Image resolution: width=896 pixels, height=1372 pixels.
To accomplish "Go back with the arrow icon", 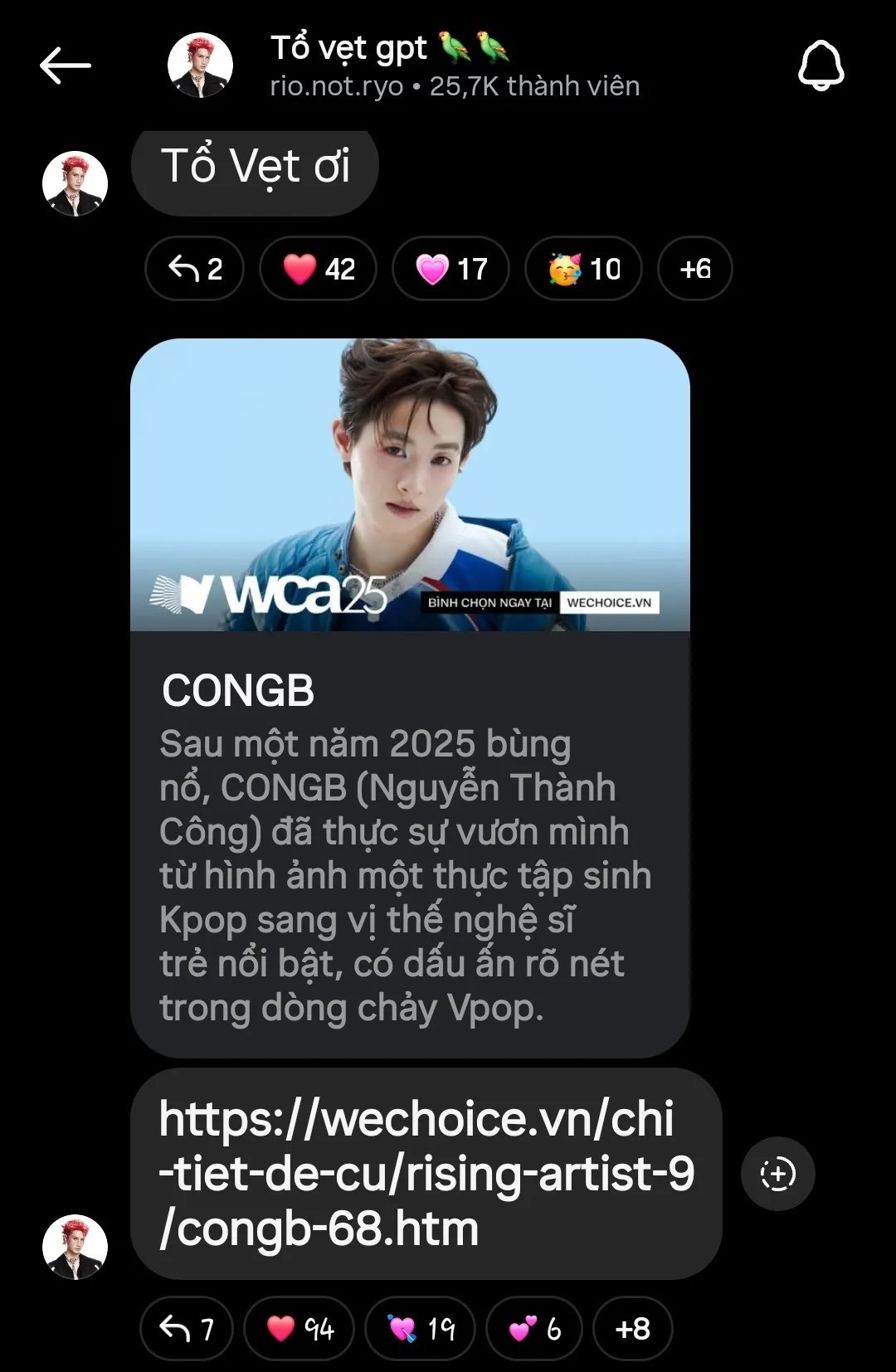I will pyautogui.click(x=65, y=66).
